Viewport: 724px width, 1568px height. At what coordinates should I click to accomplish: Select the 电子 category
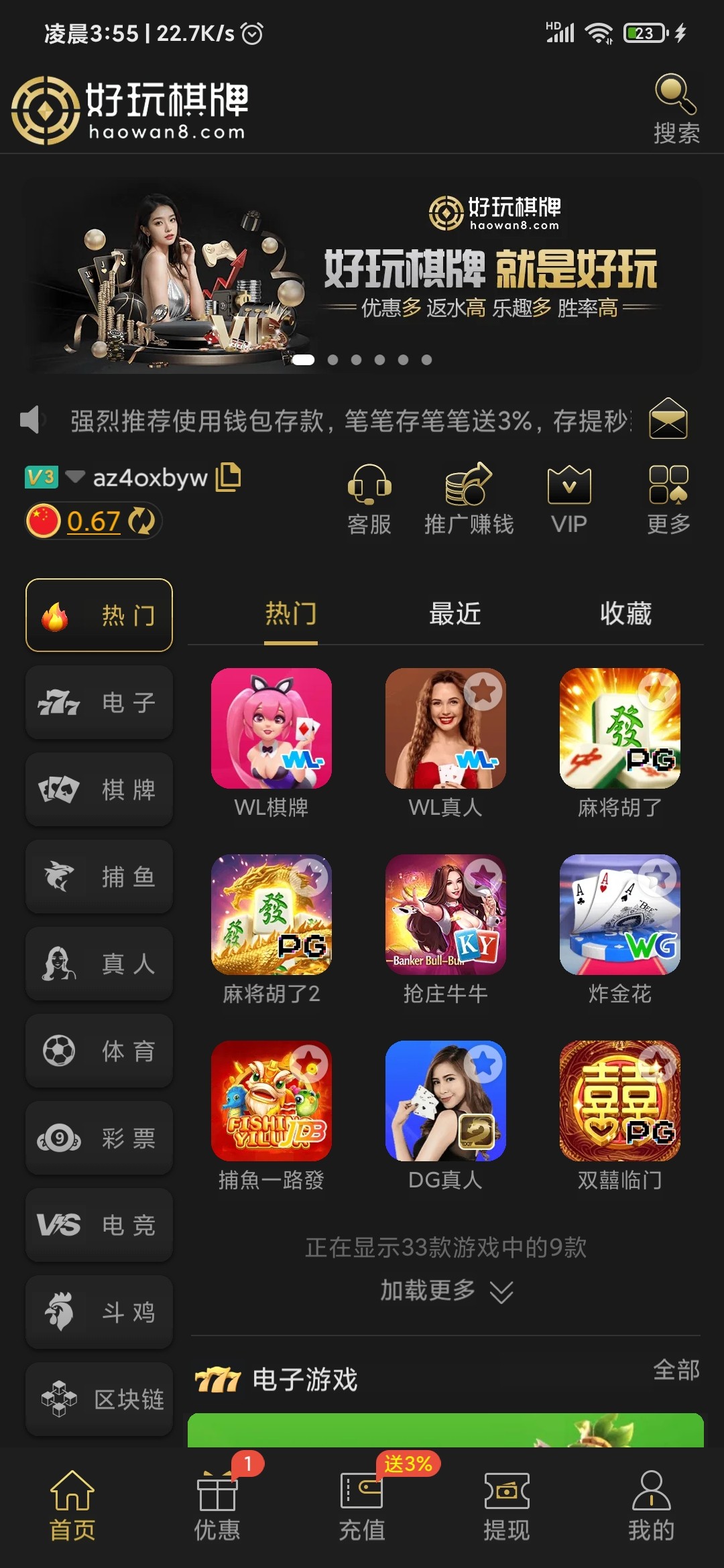coord(99,702)
